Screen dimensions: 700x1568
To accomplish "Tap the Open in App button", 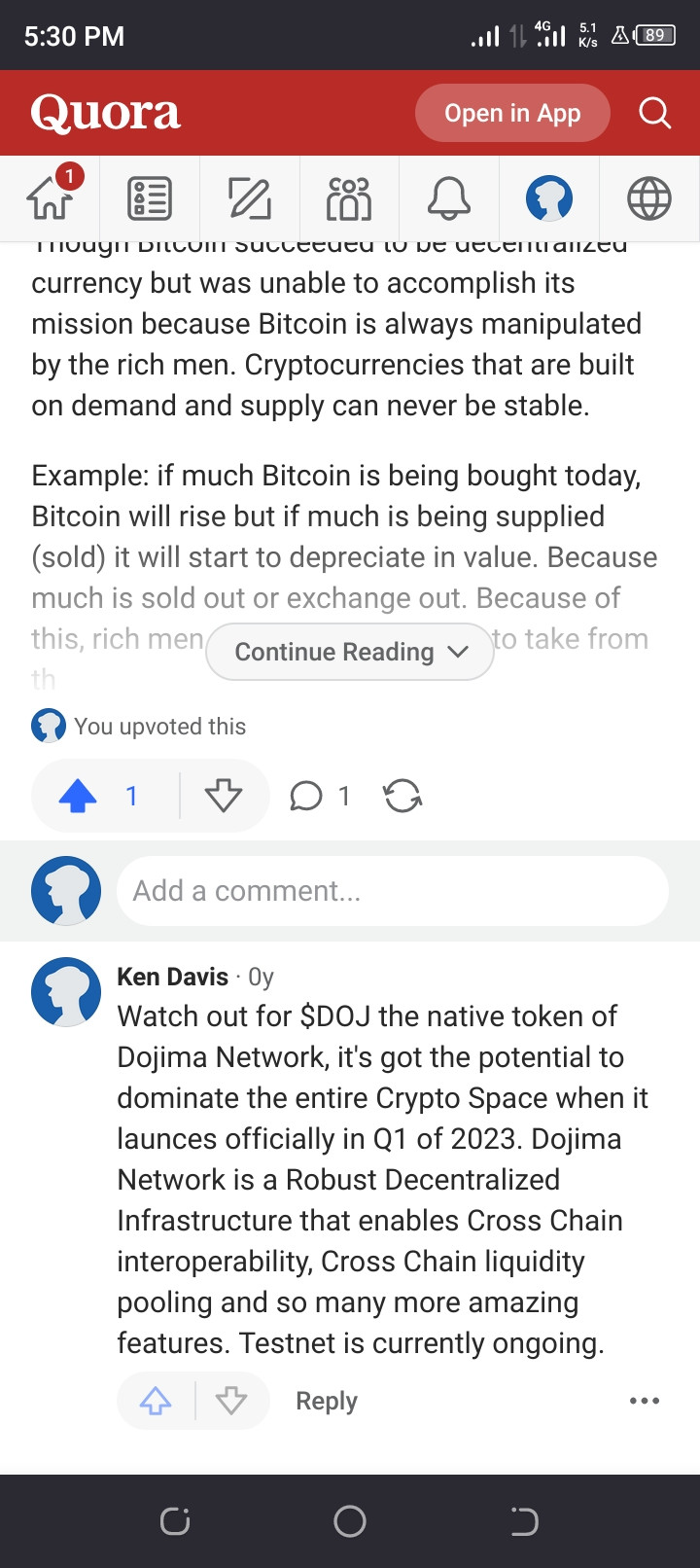I will [x=512, y=113].
